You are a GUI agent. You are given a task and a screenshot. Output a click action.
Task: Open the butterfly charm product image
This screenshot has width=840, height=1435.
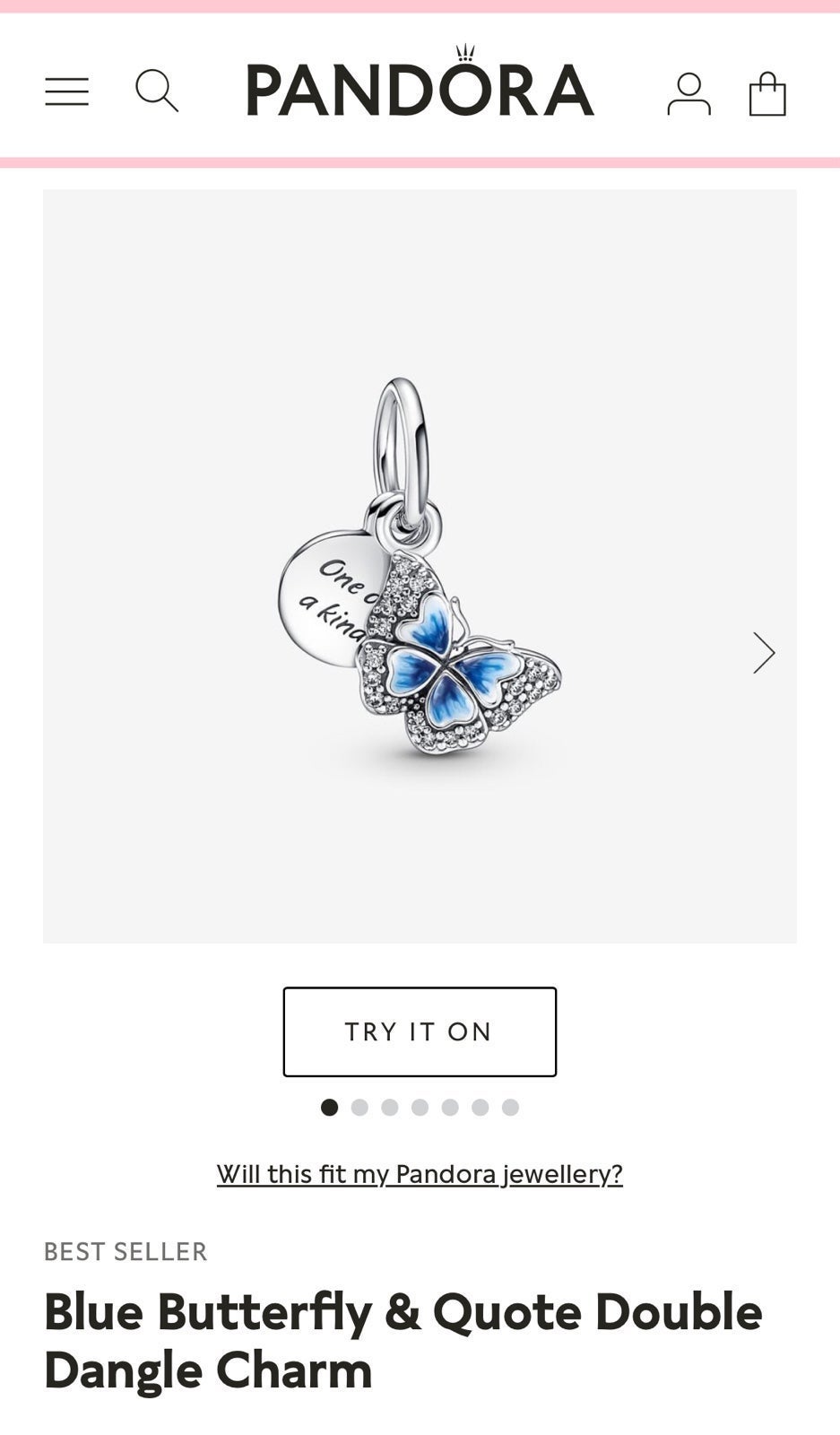(420, 566)
